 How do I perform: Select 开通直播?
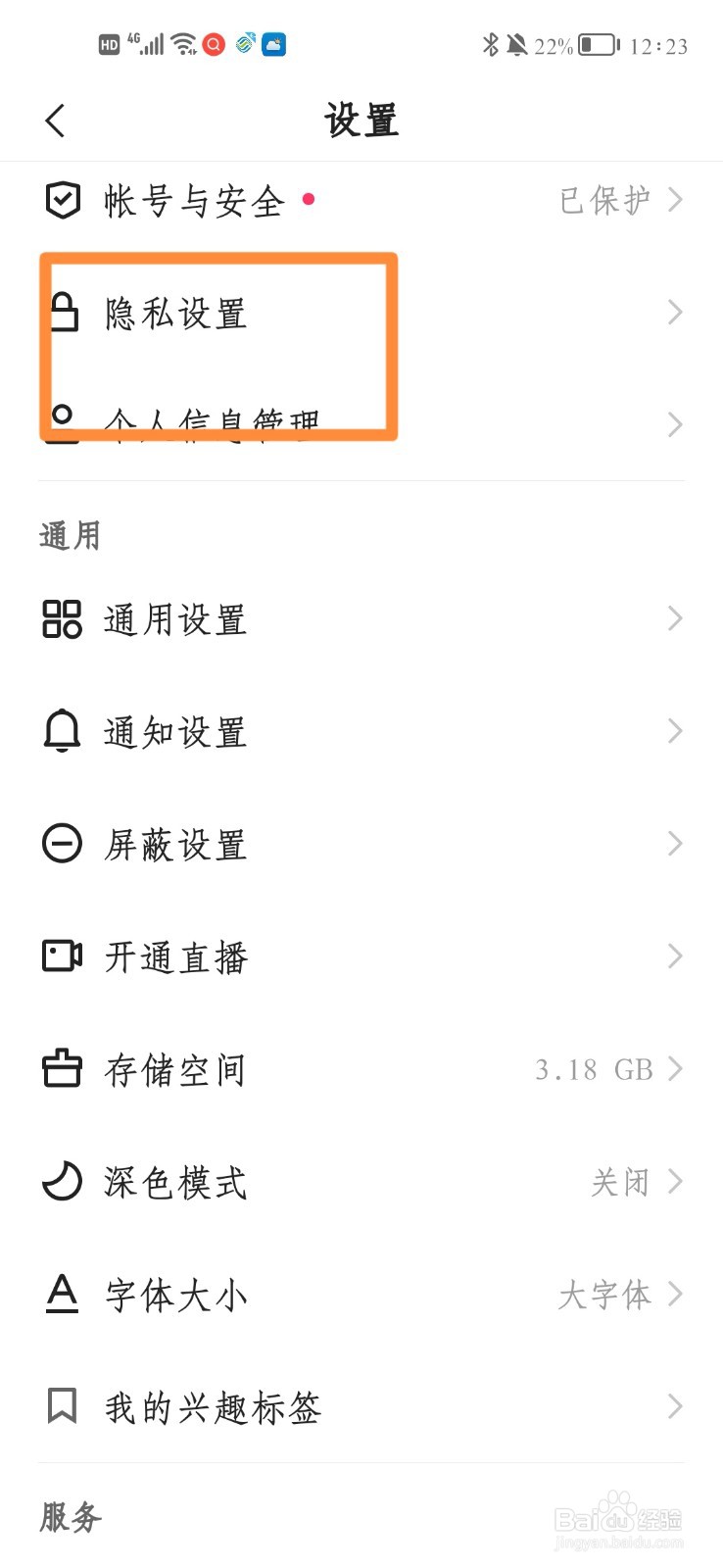pos(361,956)
